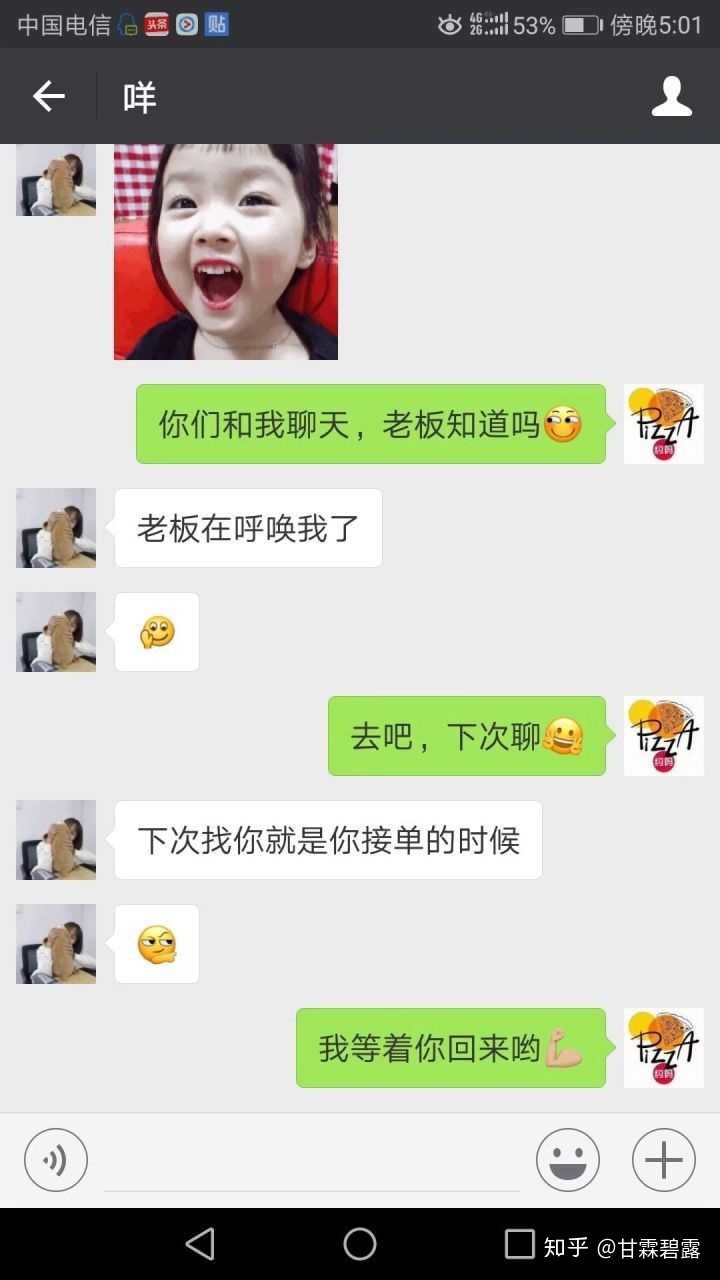
Task: Open the plus attachment menu
Action: [663, 1160]
